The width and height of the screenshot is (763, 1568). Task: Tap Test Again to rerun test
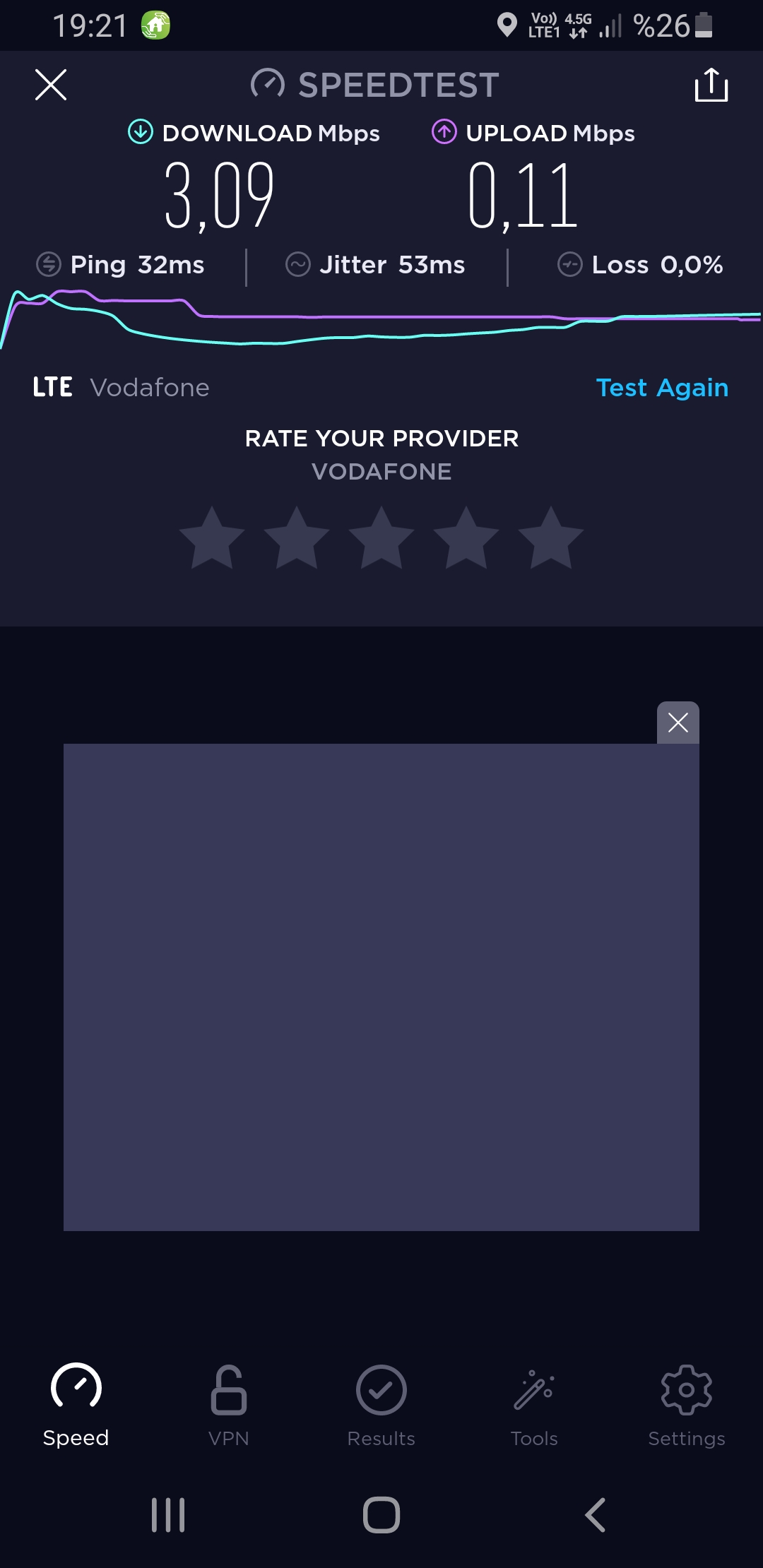coord(662,388)
